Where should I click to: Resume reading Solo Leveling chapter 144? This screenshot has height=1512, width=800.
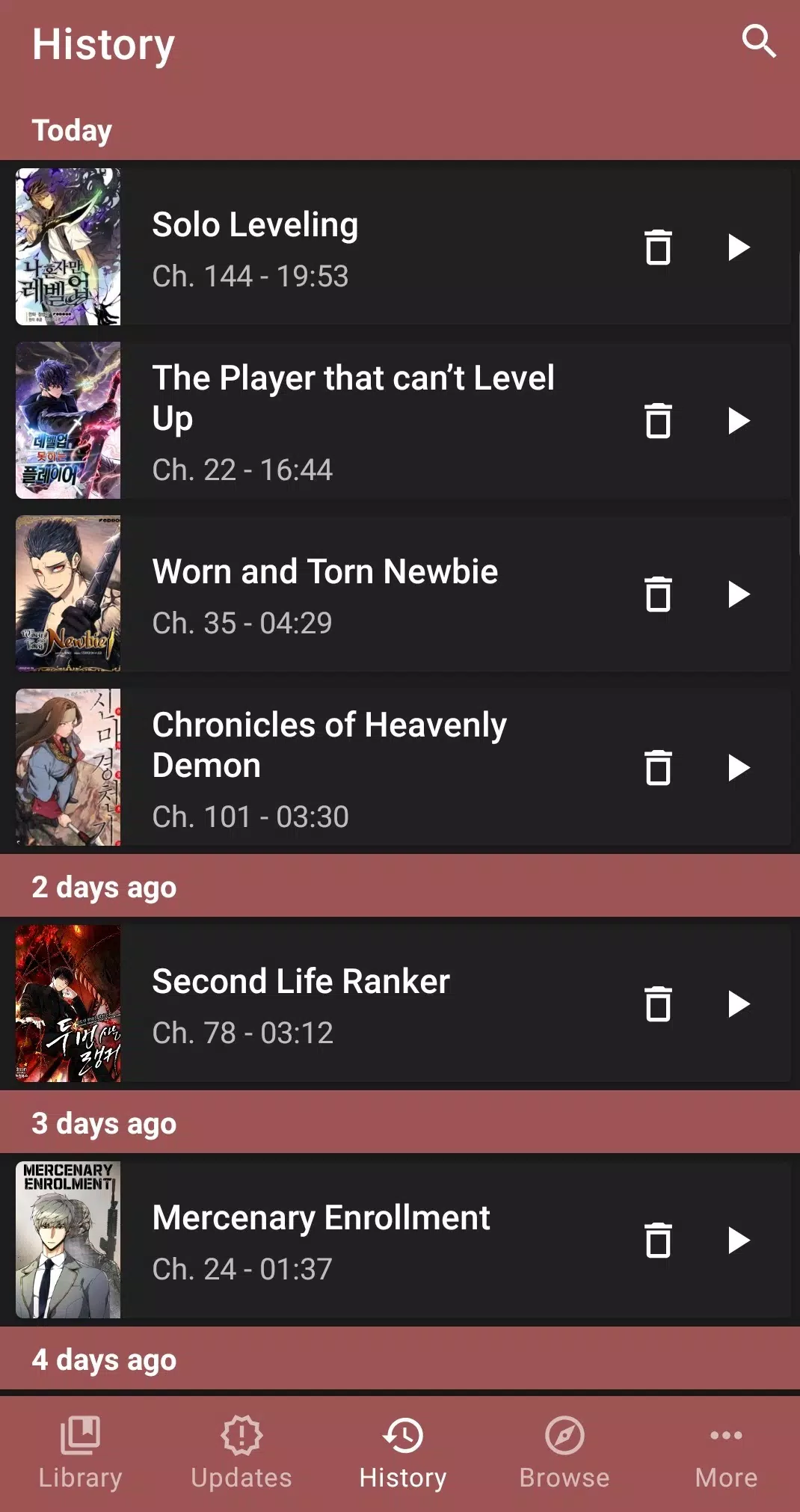739,248
